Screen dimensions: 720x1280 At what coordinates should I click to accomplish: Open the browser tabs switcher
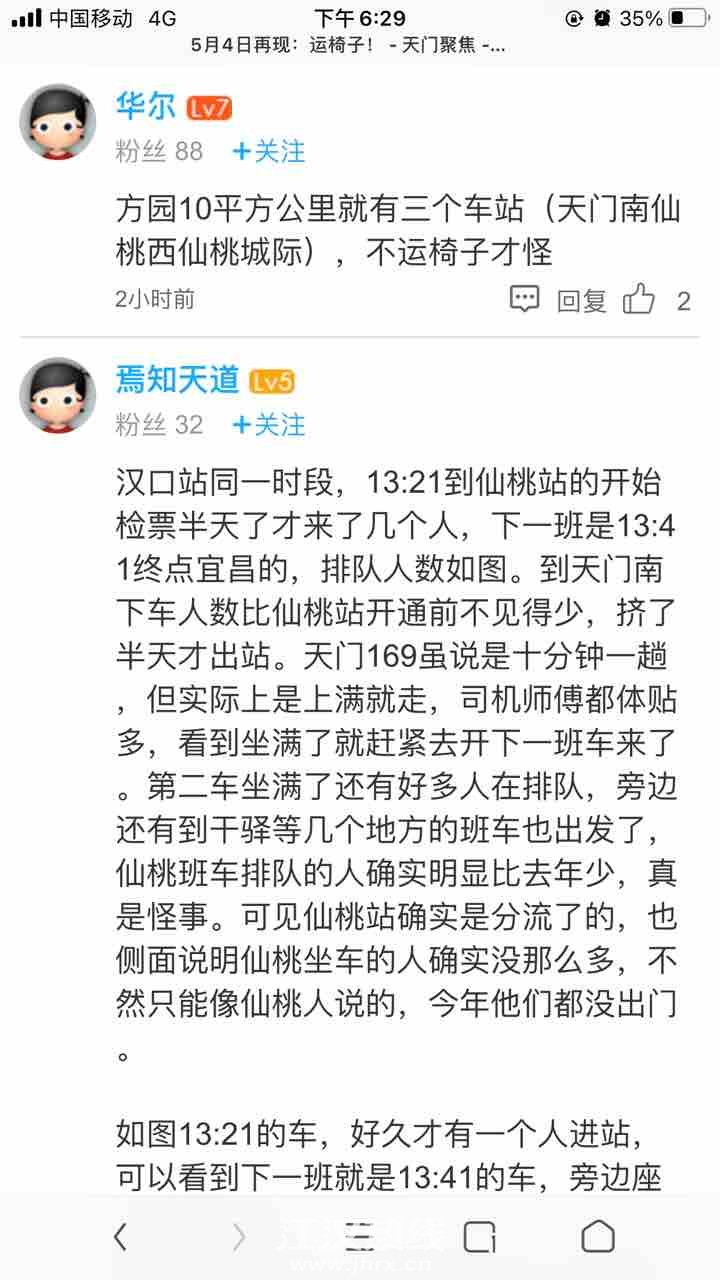[x=479, y=1237]
